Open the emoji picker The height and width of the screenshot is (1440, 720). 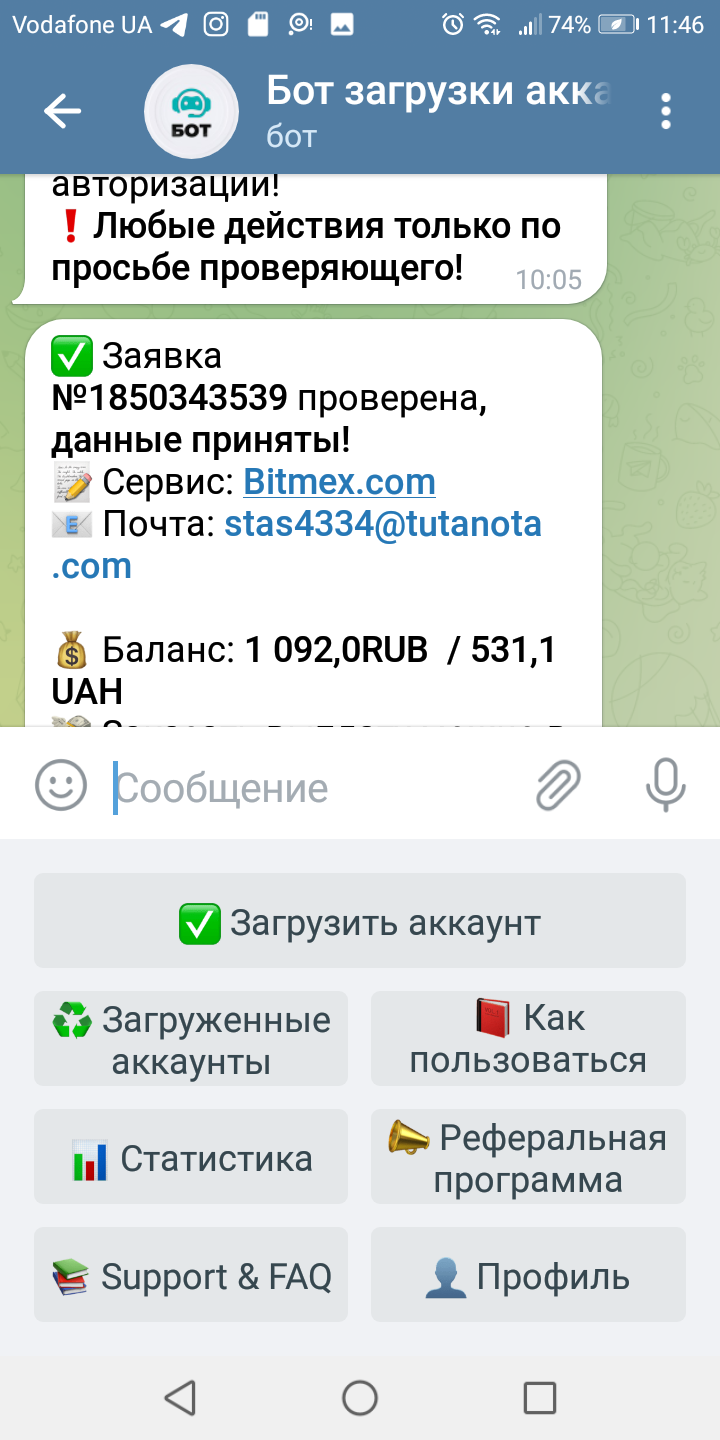point(61,785)
